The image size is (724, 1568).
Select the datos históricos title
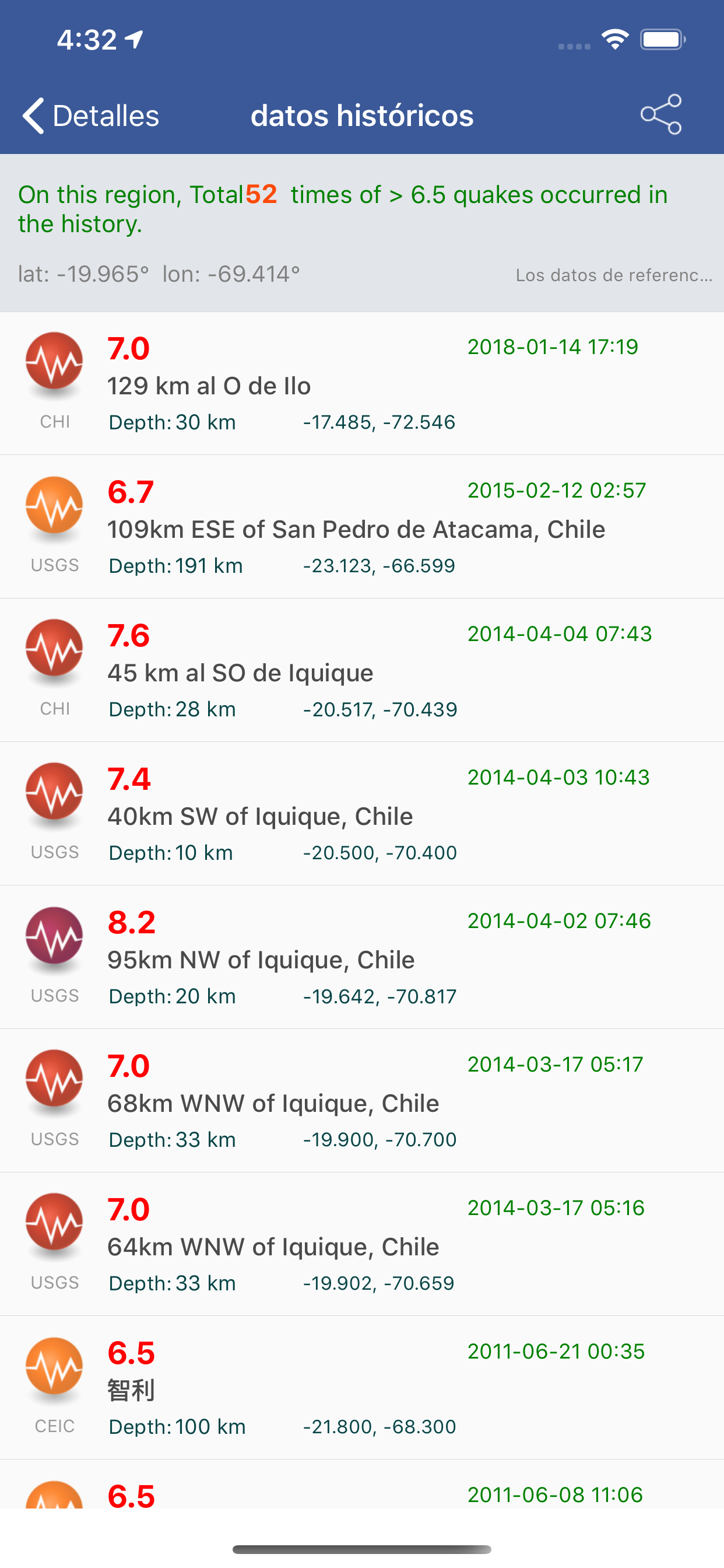click(363, 114)
